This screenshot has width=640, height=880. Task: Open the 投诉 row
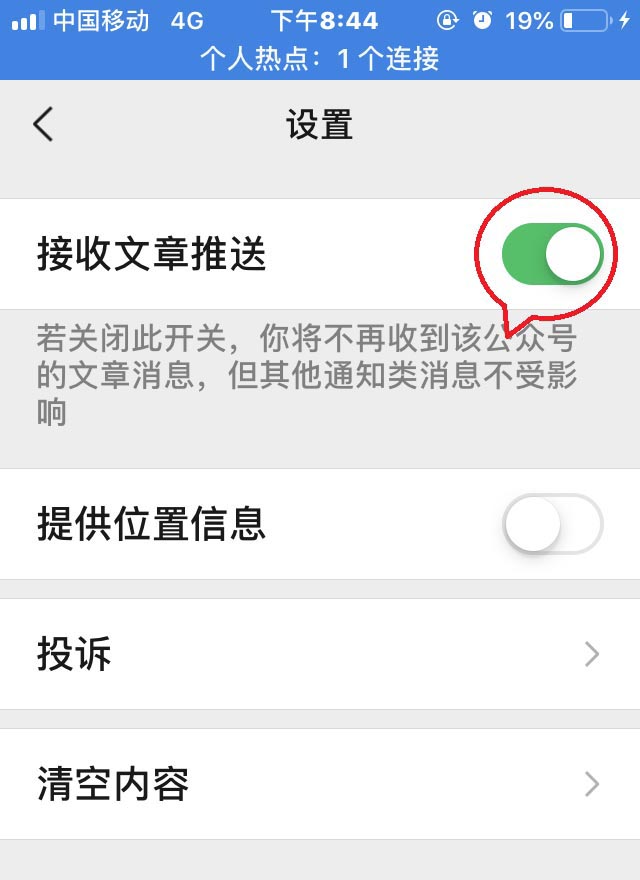click(320, 655)
